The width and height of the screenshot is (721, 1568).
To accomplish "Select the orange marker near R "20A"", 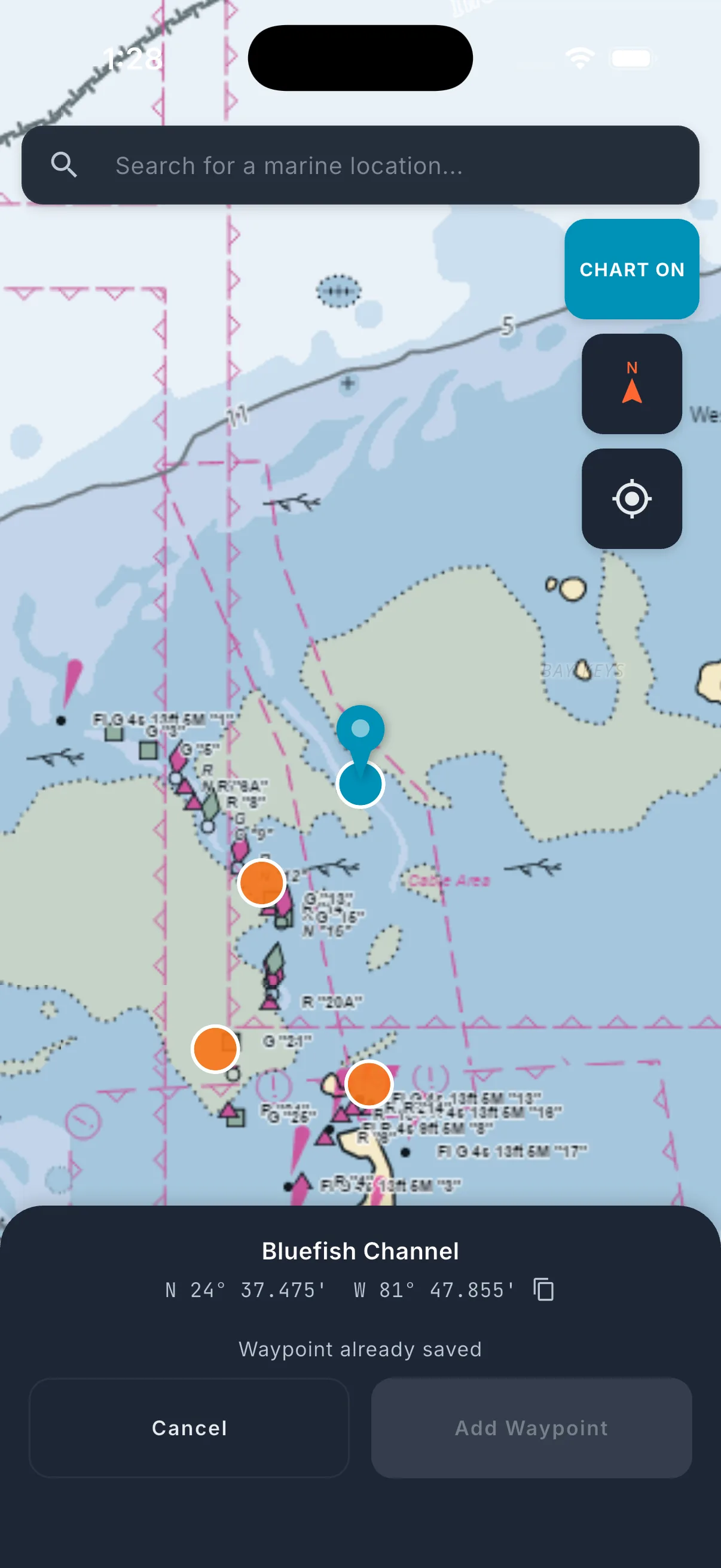I will 264,883.
